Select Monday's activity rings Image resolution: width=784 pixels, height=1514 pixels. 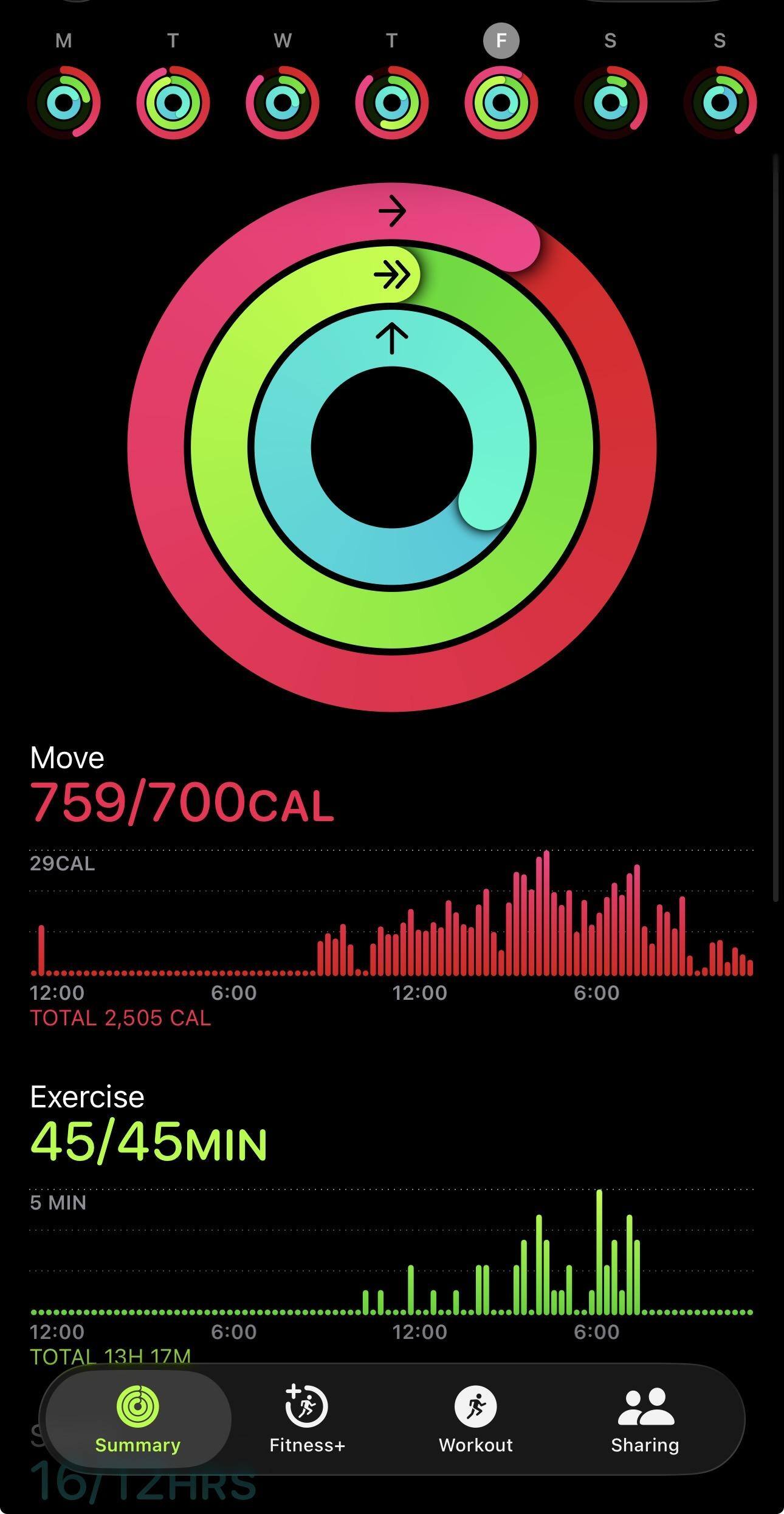tap(64, 103)
